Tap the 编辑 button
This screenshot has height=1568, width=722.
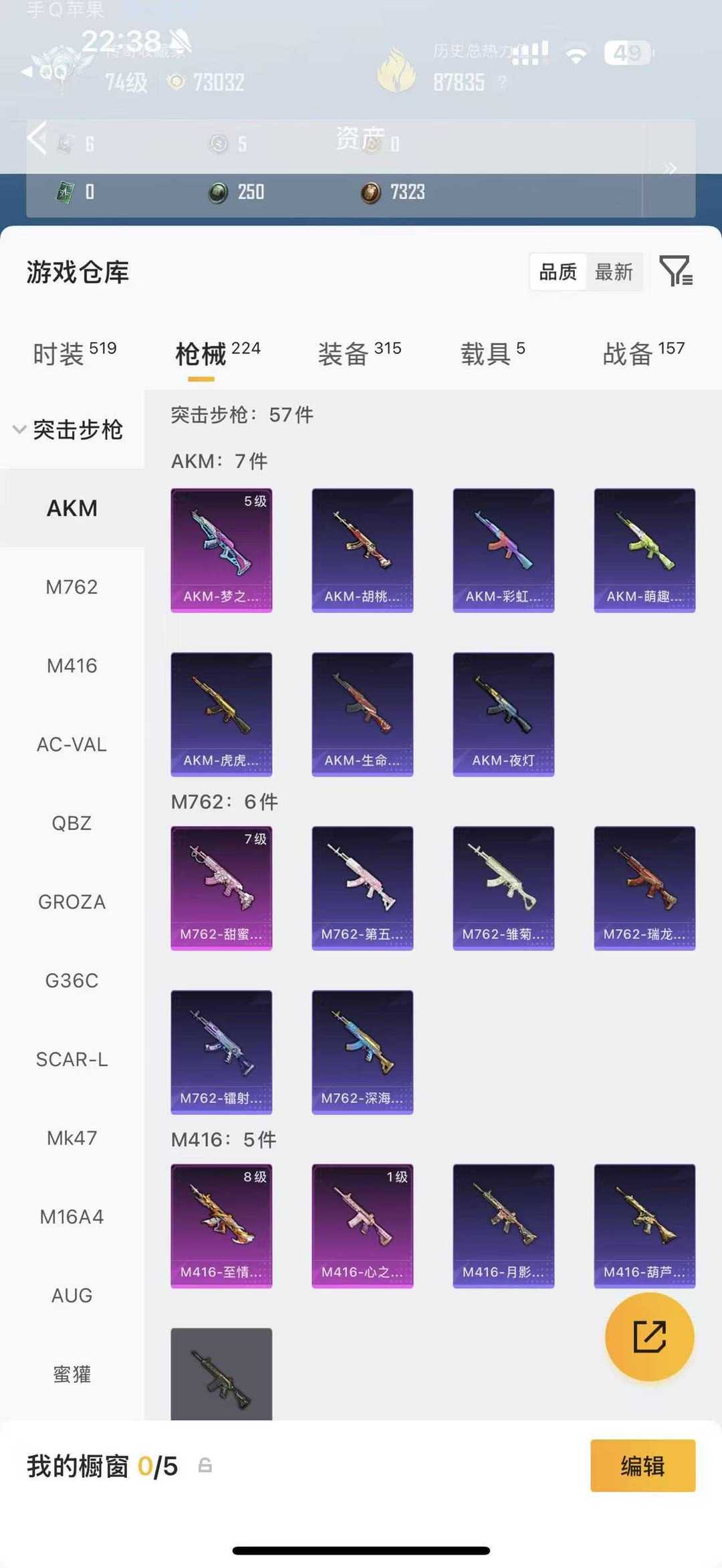tap(642, 1466)
